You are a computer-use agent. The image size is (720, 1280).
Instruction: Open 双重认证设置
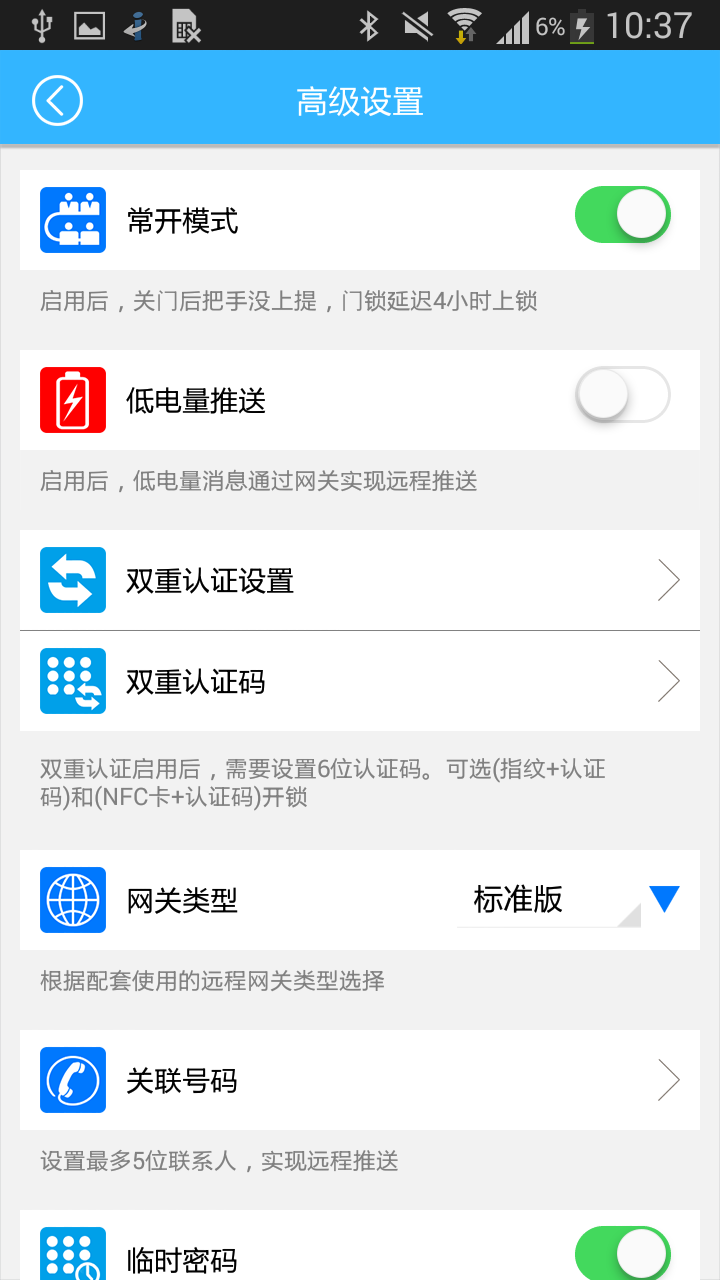[x=360, y=581]
